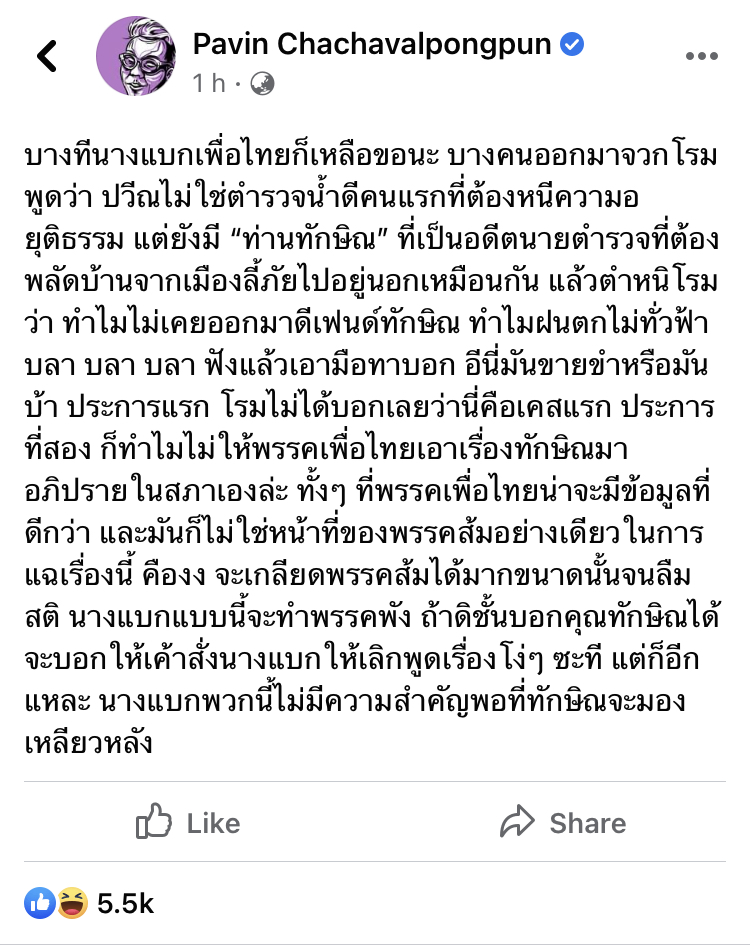750x945 pixels.
Task: Go back using the back arrow
Action: pos(48,57)
